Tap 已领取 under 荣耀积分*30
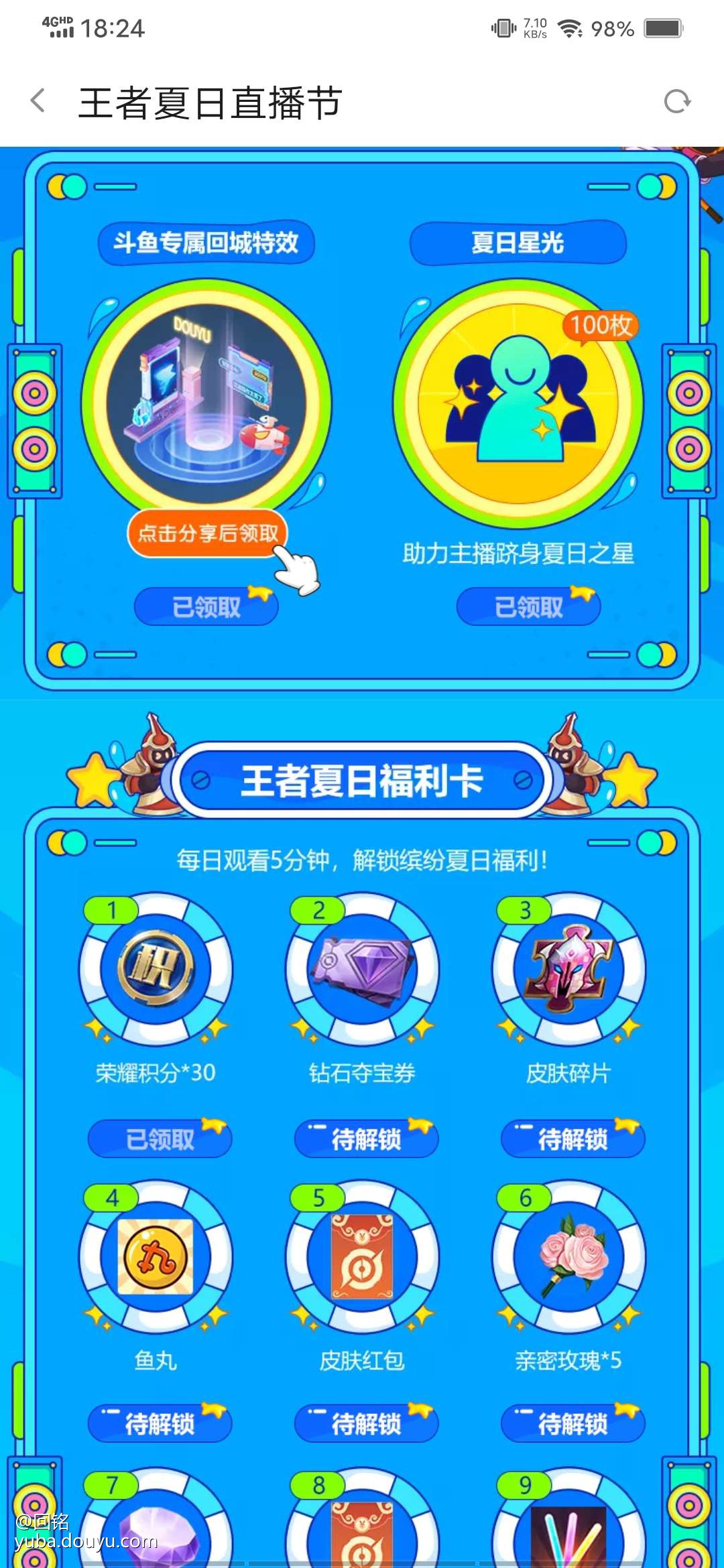This screenshot has width=724, height=1568. tap(160, 1139)
